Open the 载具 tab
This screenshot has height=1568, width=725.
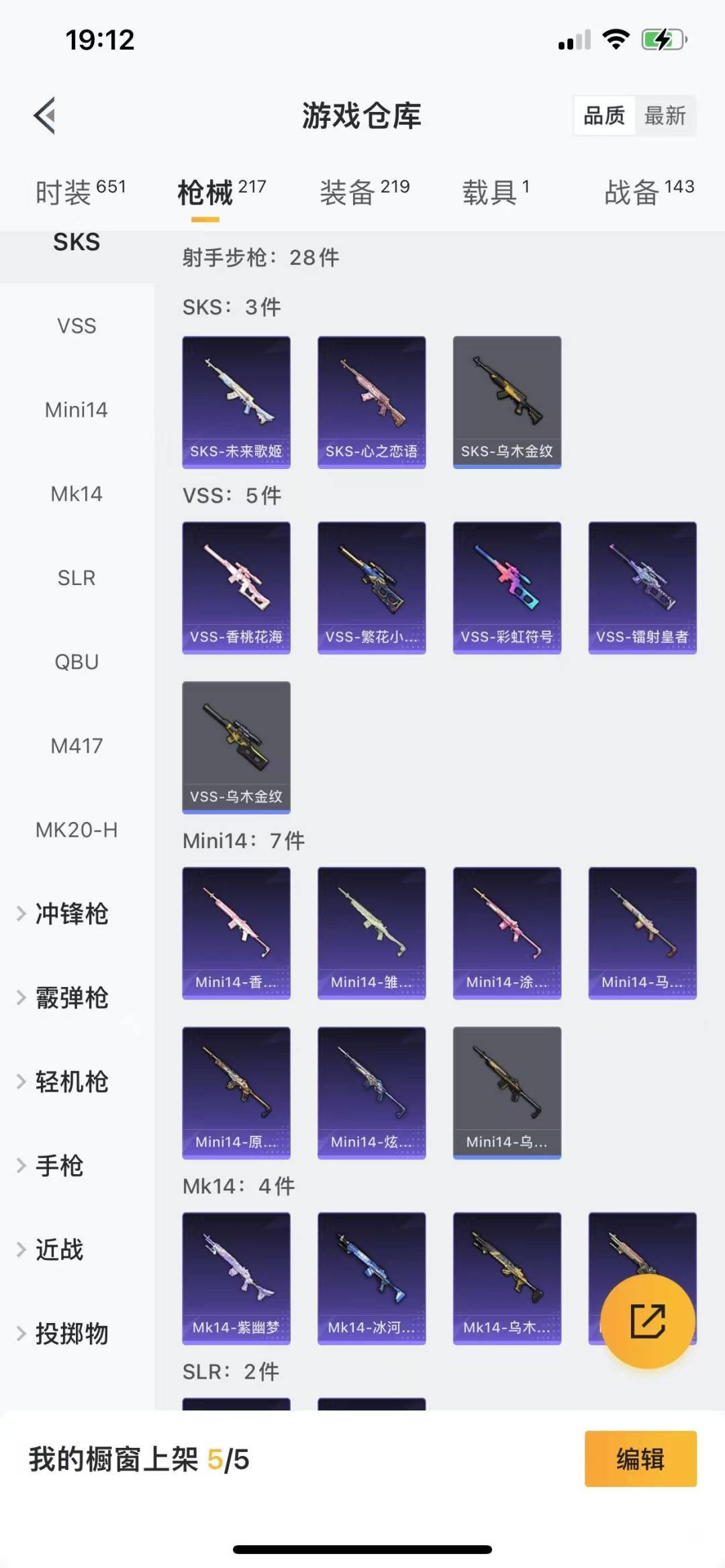495,193
